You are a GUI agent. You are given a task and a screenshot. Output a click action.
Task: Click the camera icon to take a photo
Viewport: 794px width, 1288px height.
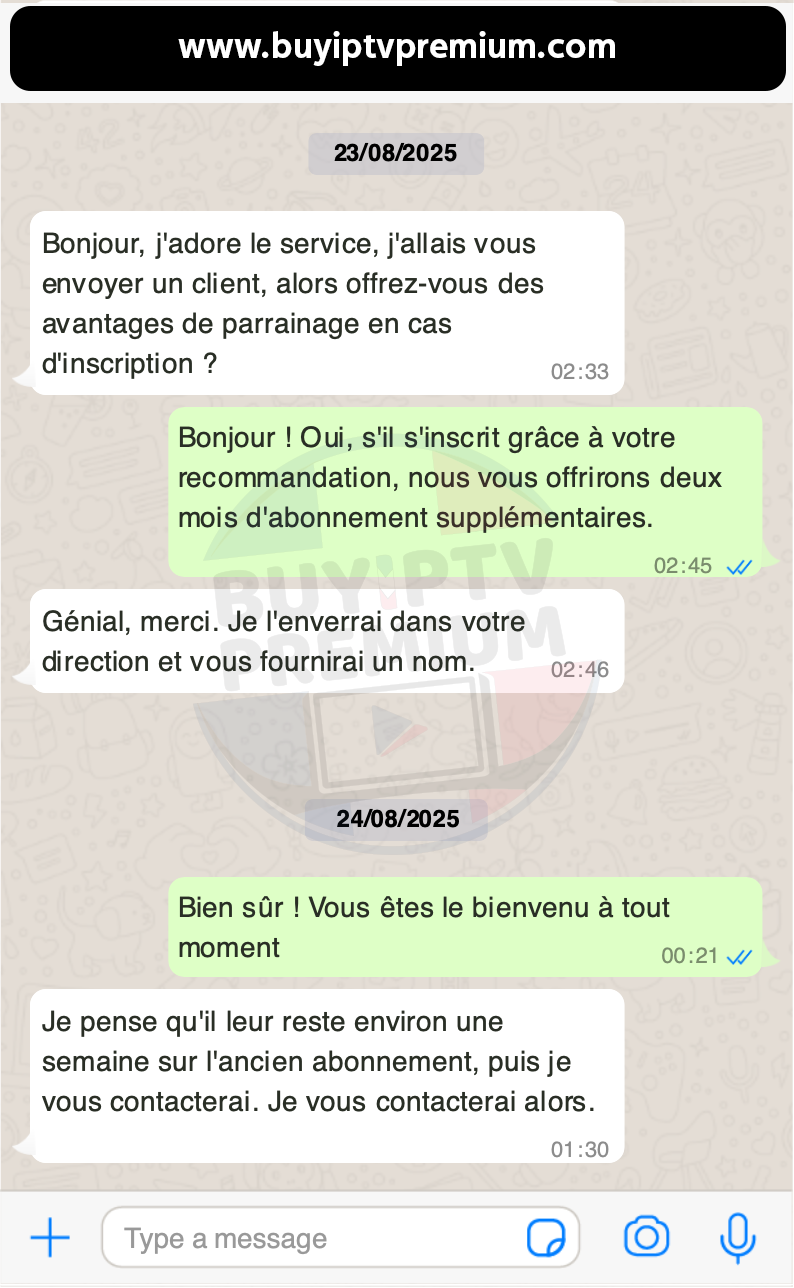click(x=646, y=1237)
